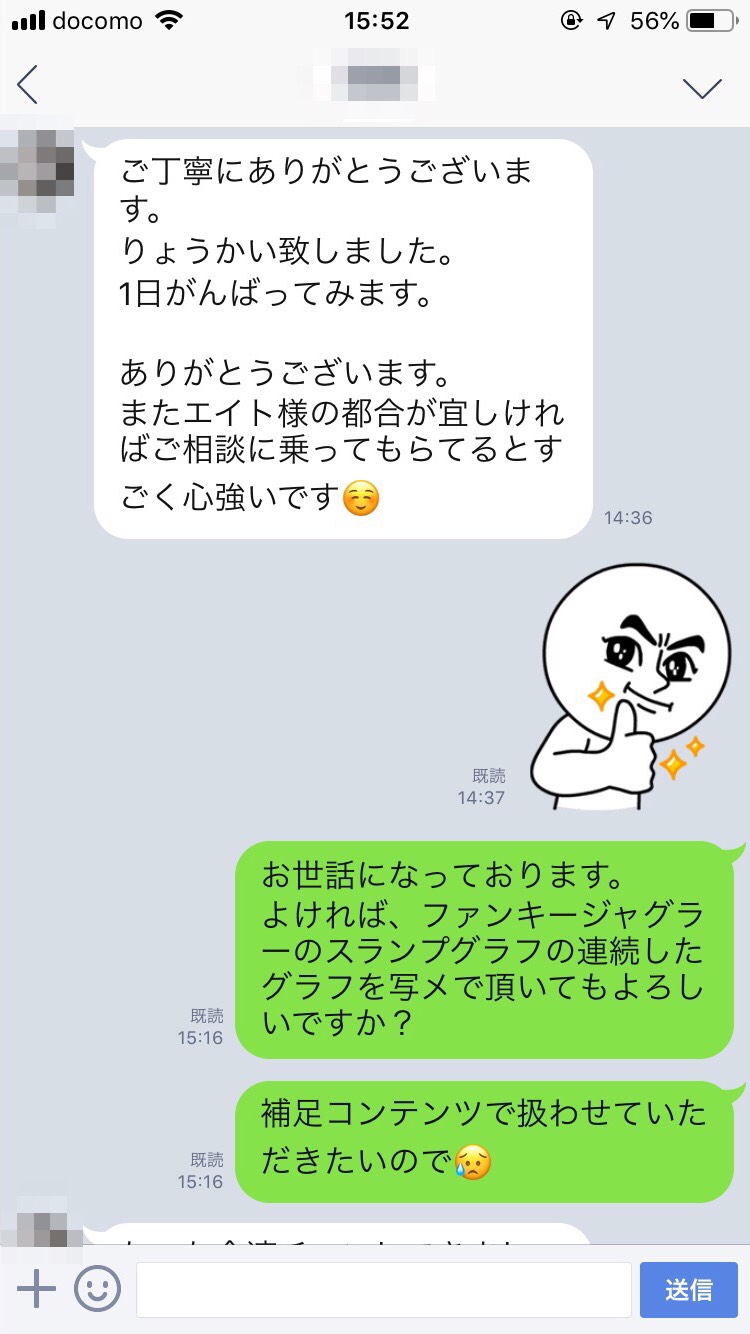Focus the message text field
750x1334 pixels.
pyautogui.click(x=383, y=1289)
